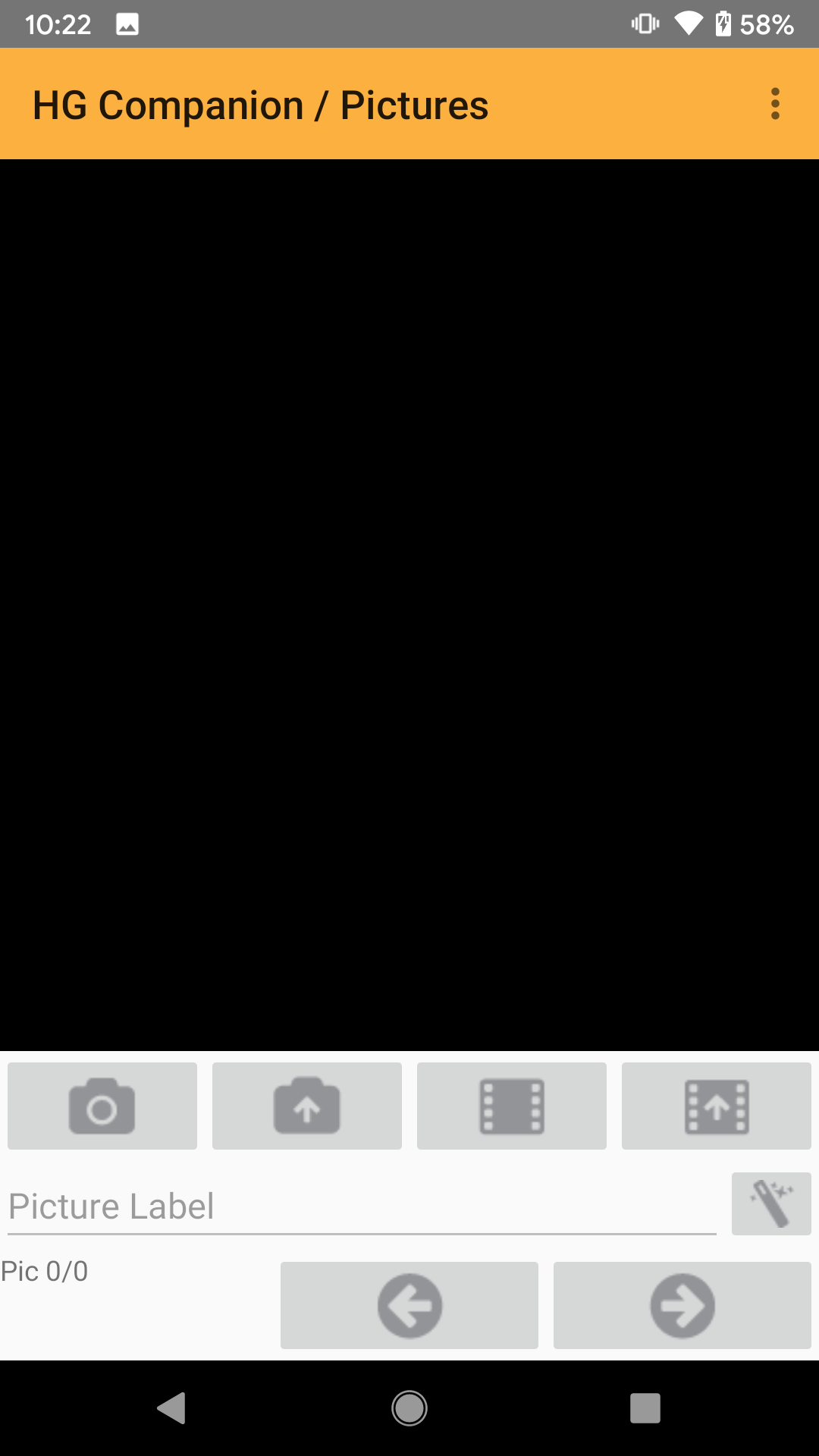Image resolution: width=819 pixels, height=1456 pixels.
Task: Navigate back with the system back button
Action: (172, 1408)
